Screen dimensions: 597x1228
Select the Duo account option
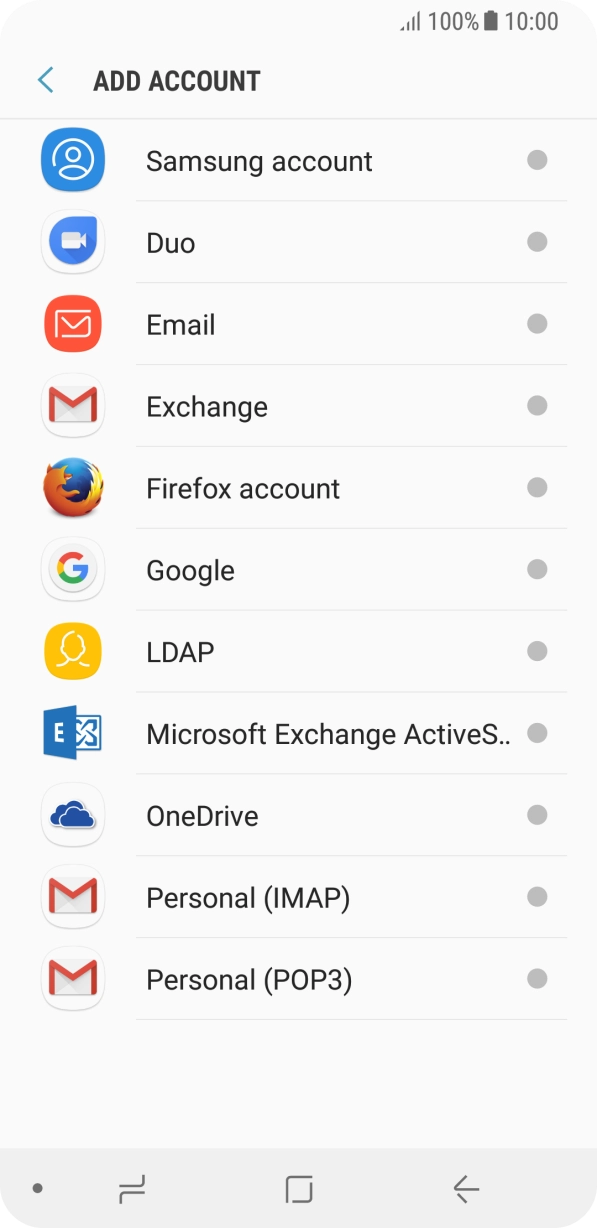coord(298,242)
